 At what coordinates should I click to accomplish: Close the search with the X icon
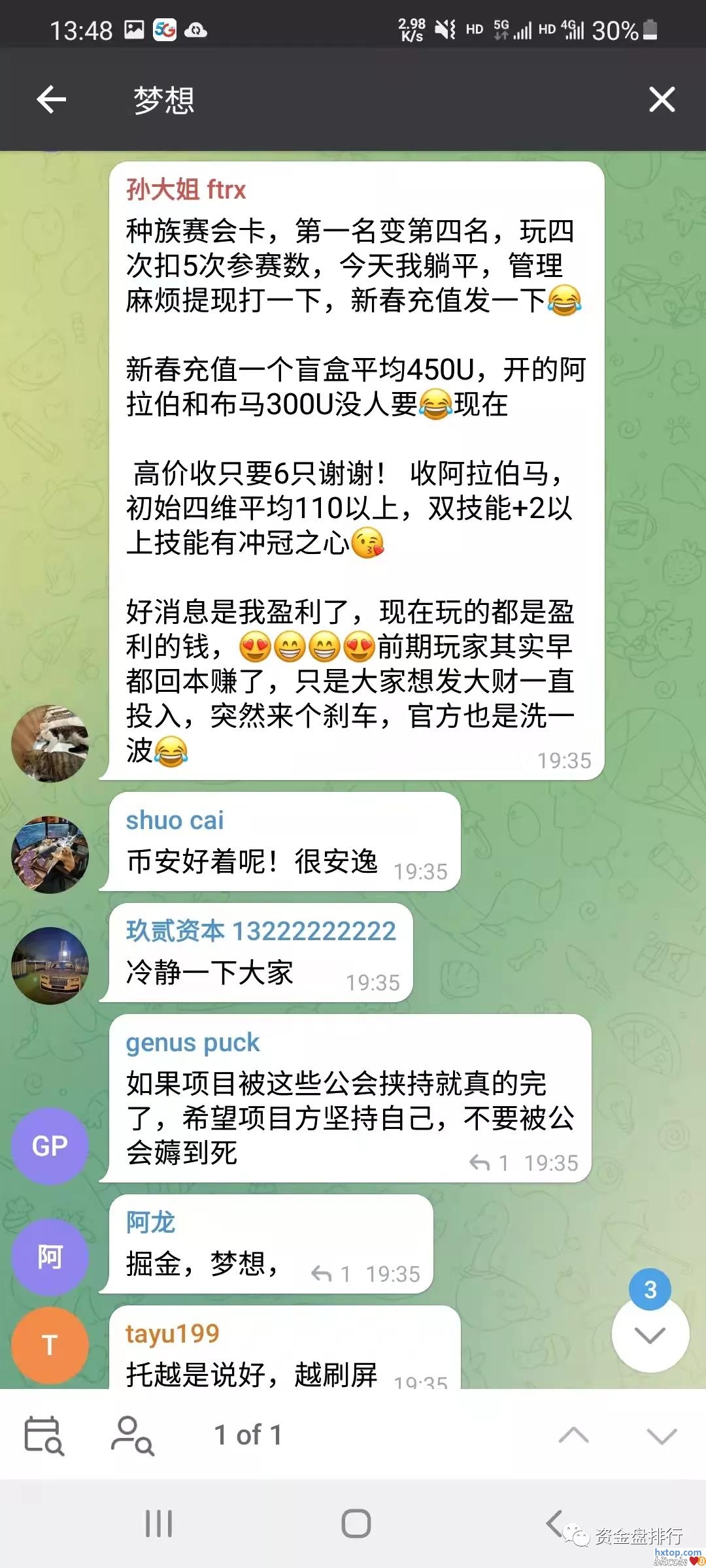pyautogui.click(x=662, y=100)
